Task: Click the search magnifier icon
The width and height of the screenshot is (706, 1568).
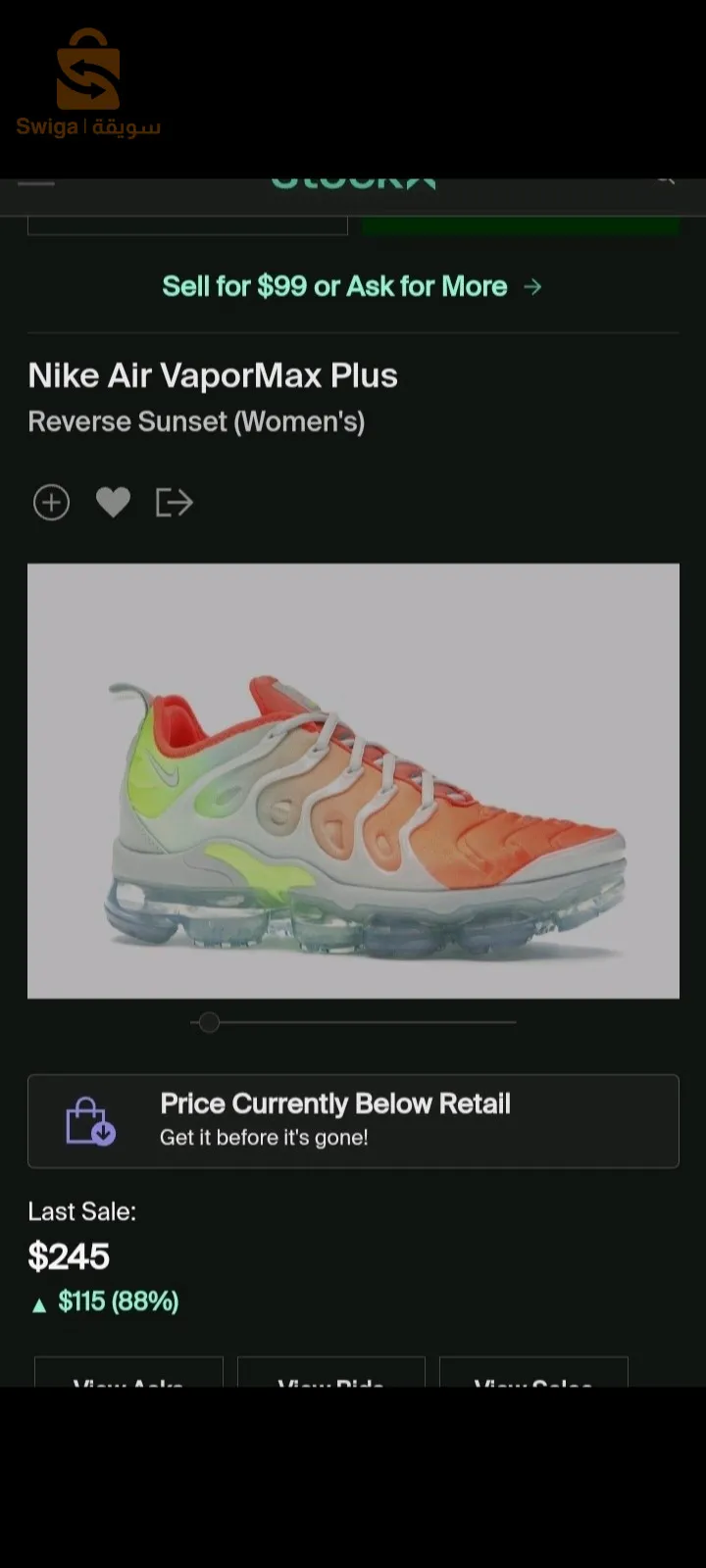Action: pos(667,181)
